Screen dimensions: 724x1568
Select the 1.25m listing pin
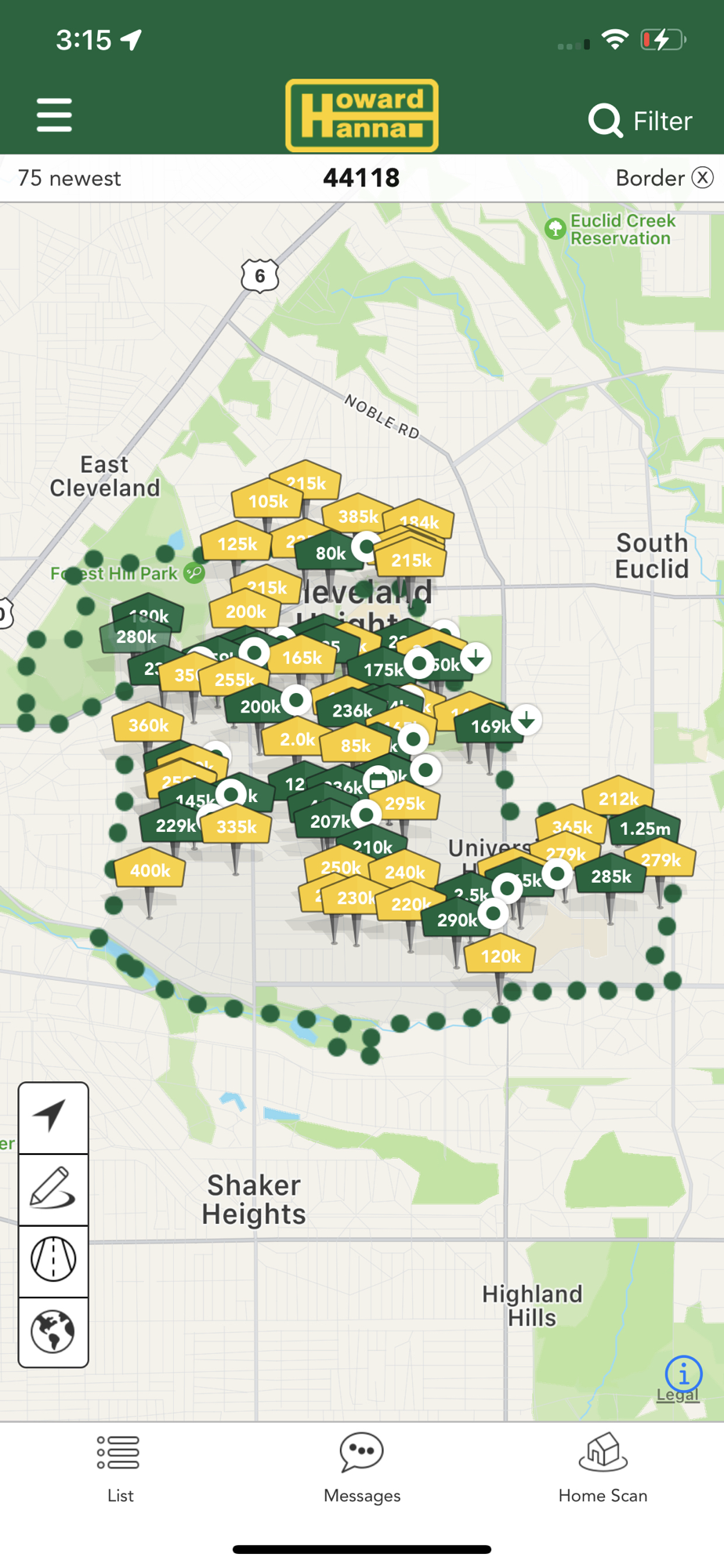point(645,828)
